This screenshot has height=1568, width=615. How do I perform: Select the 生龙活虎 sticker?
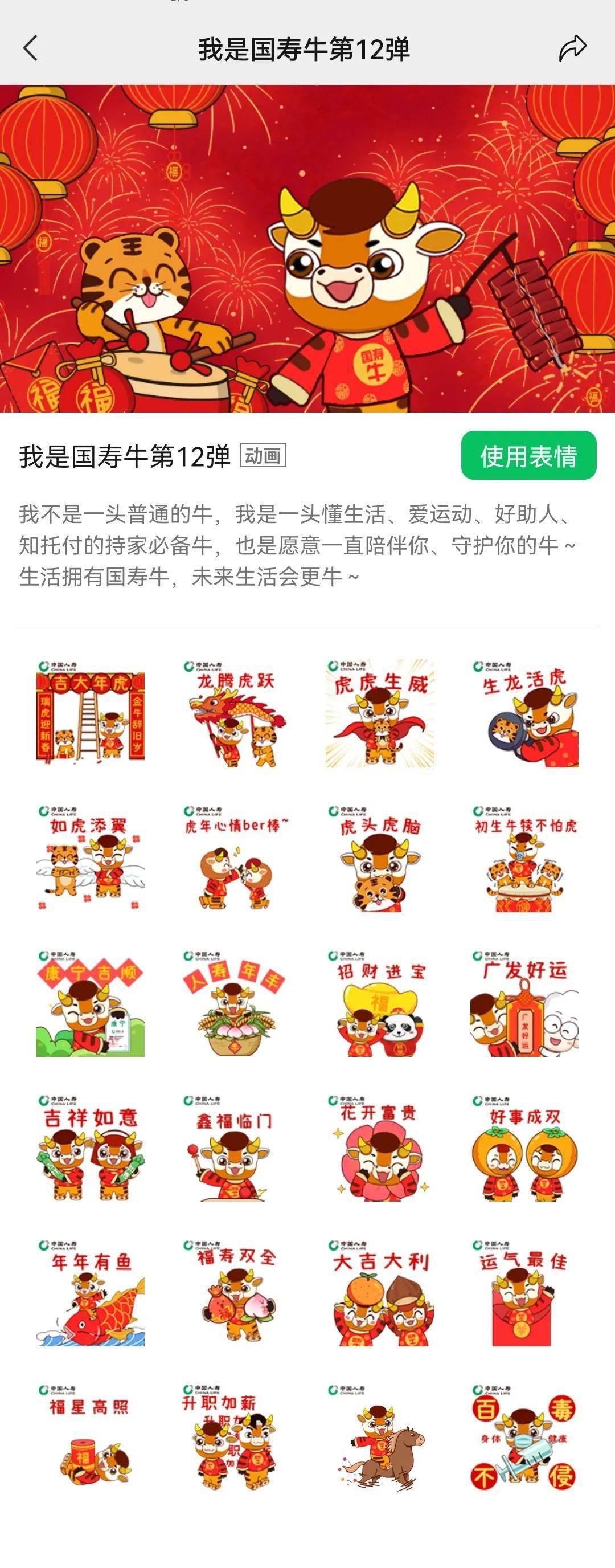point(524,713)
